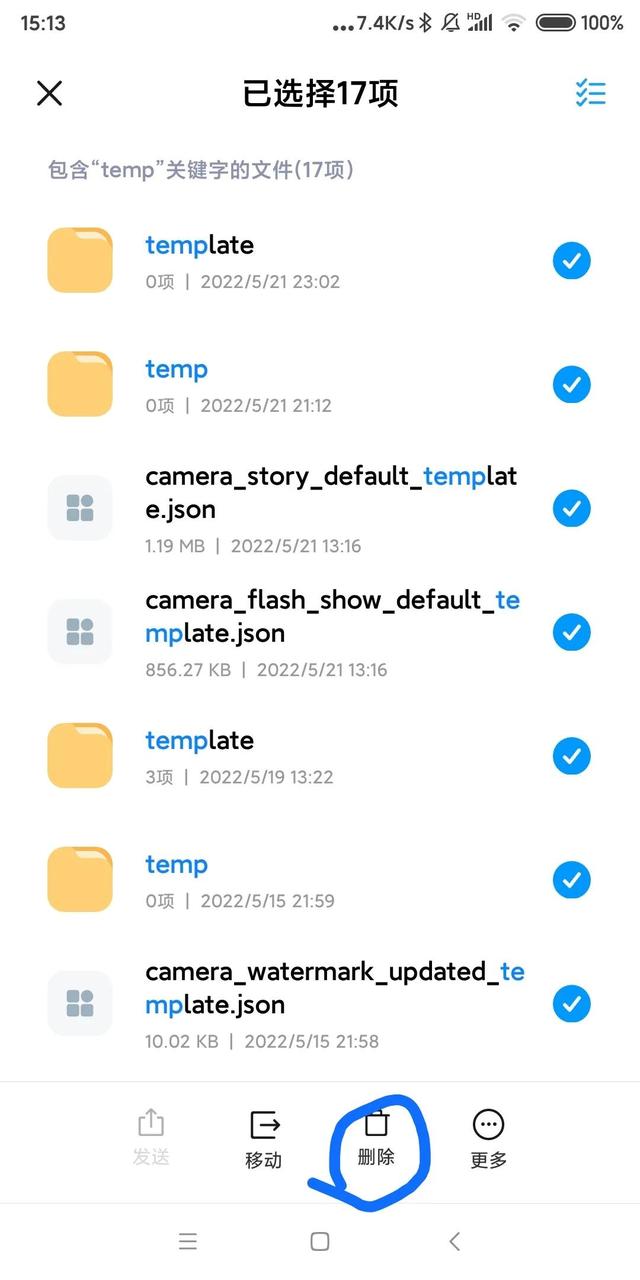Tap the 发送 send button
640x1280 pixels.
(x=151, y=1138)
